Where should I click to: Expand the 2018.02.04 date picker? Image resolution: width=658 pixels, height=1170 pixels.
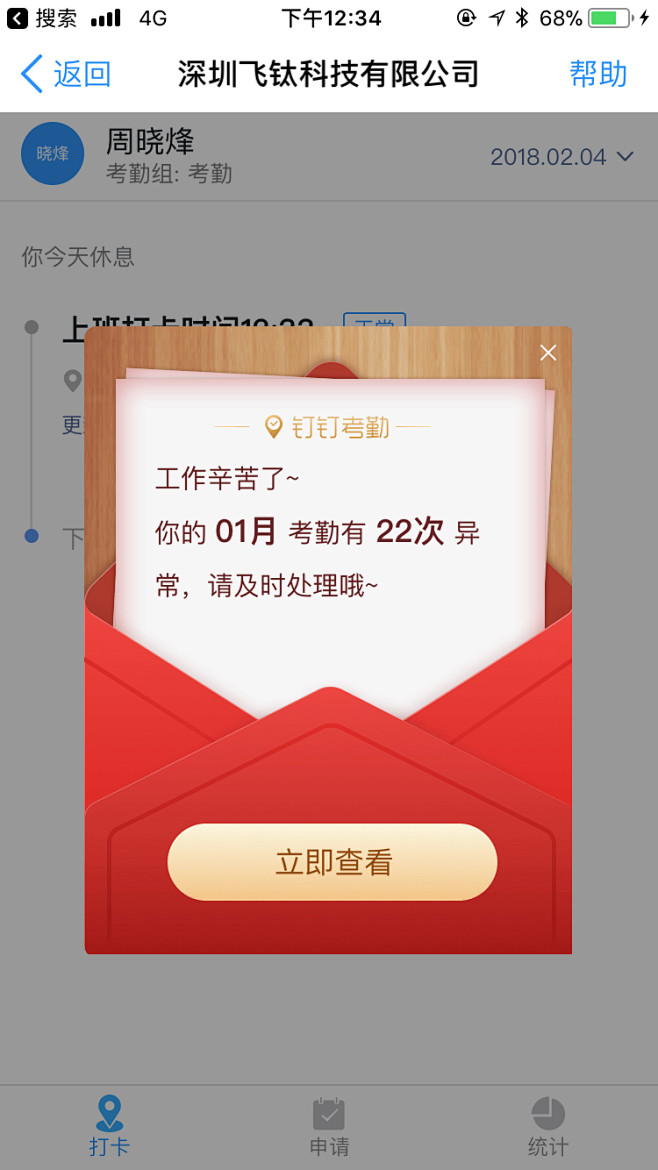562,157
